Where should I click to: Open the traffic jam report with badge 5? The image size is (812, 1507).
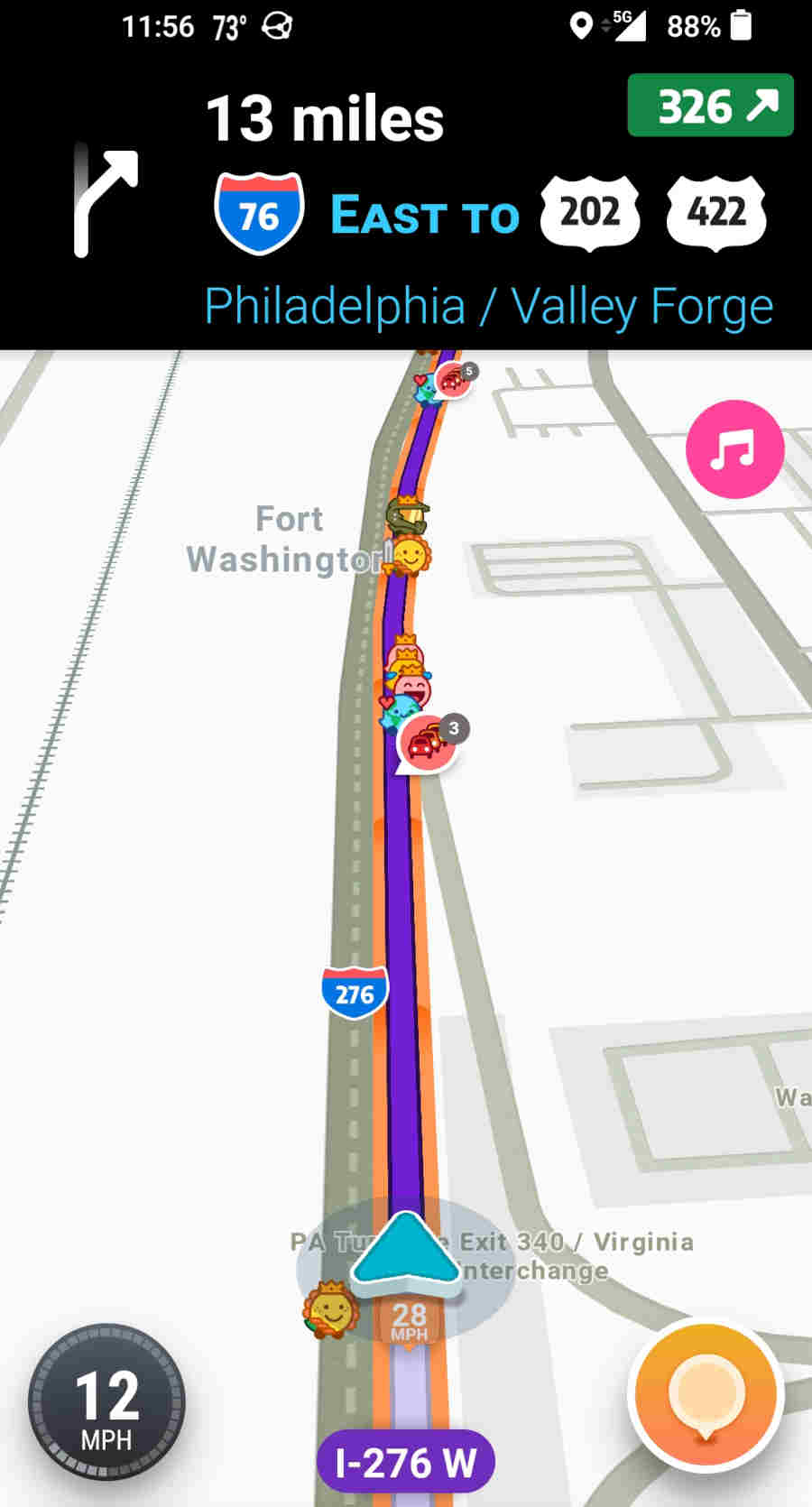(452, 380)
